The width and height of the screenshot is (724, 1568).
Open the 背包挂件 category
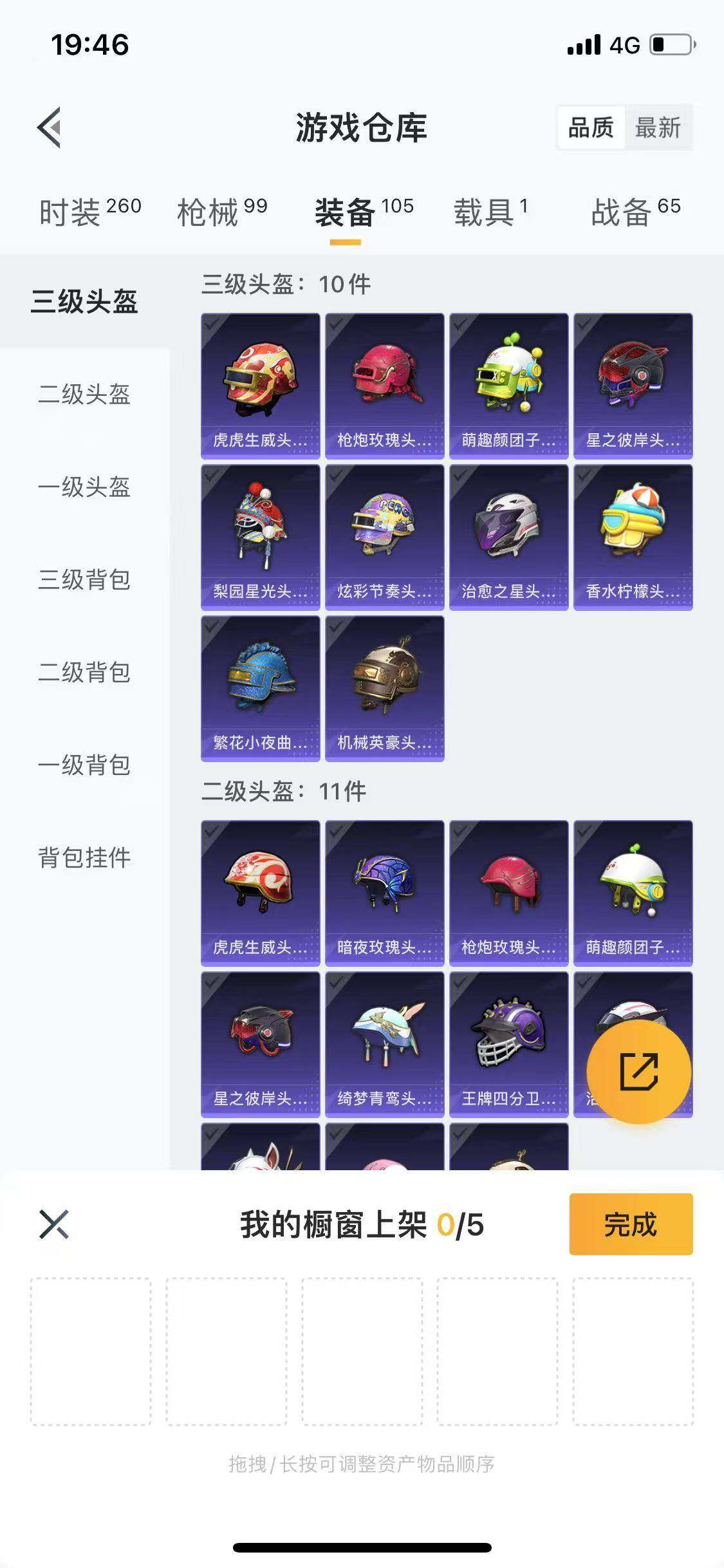pyautogui.click(x=84, y=857)
